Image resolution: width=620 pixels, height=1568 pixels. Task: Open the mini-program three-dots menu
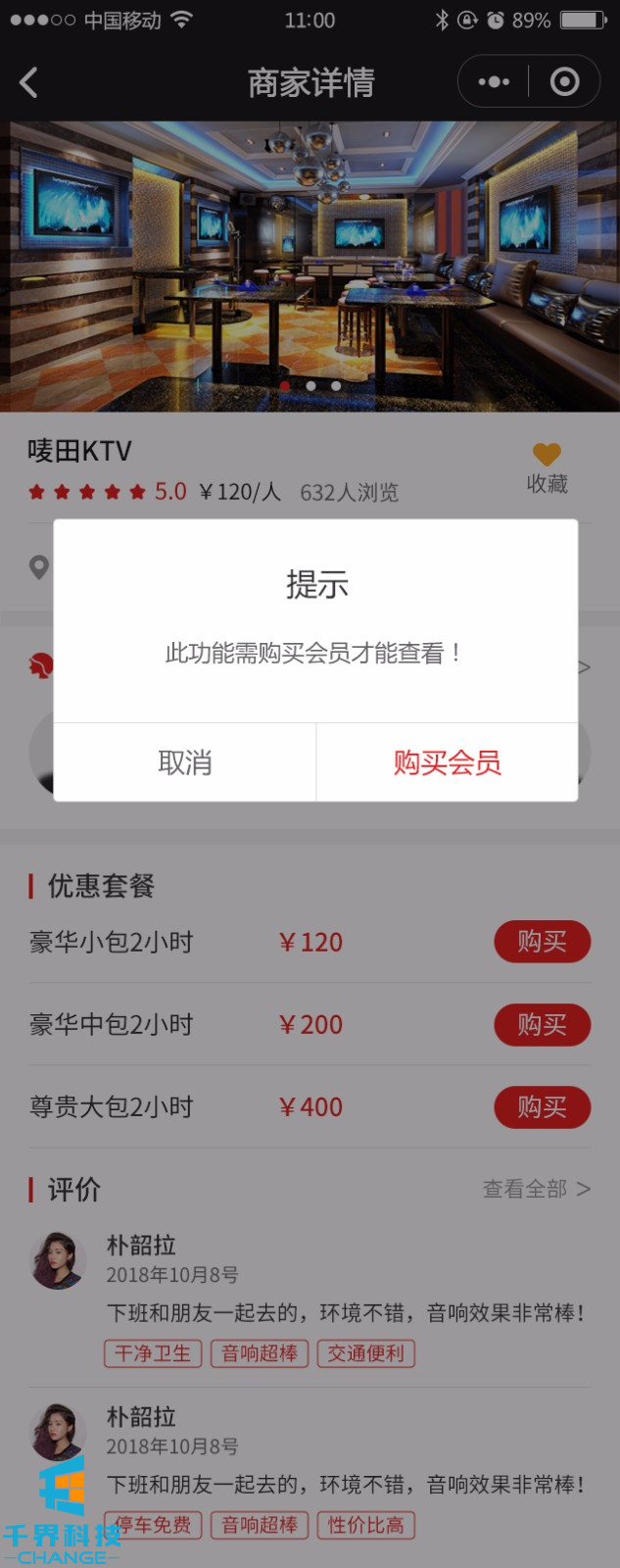tap(494, 82)
